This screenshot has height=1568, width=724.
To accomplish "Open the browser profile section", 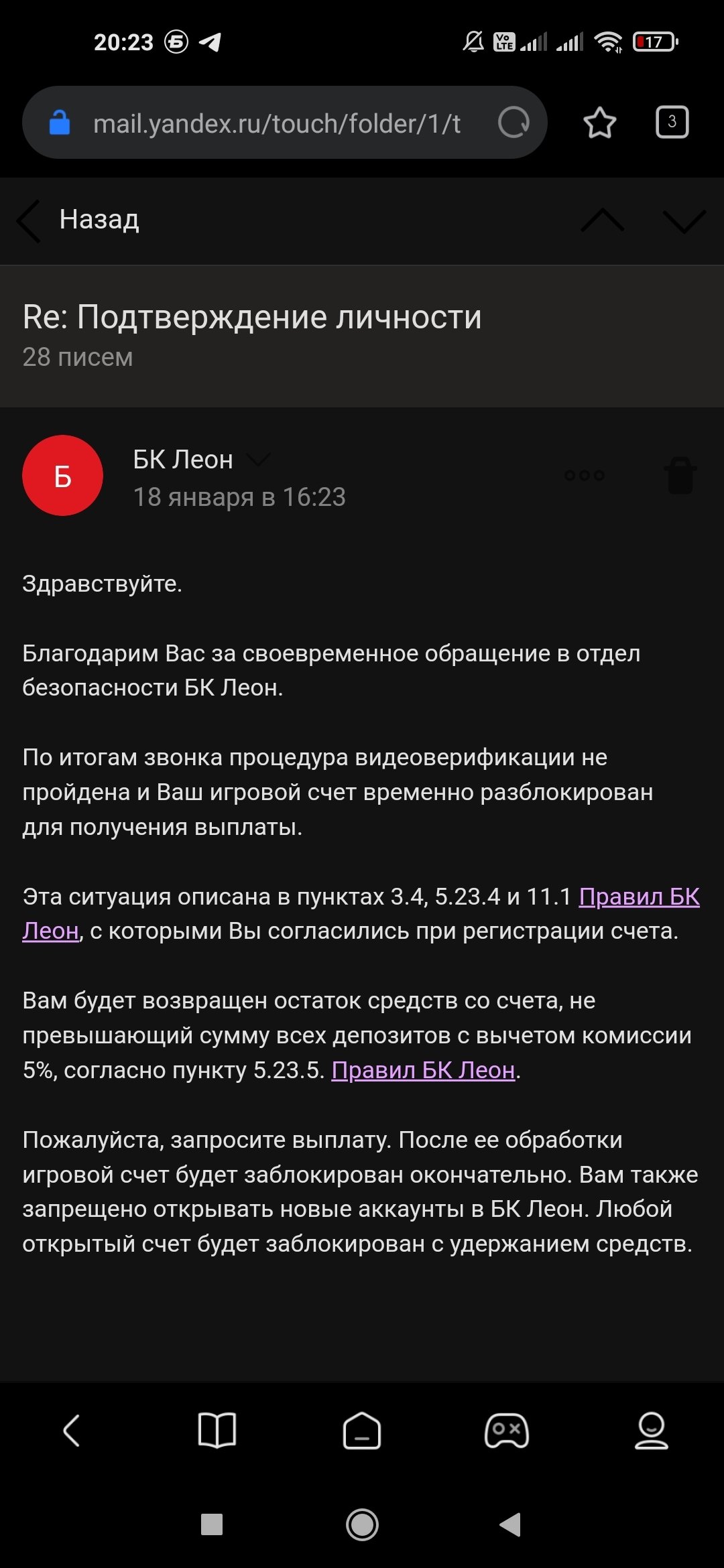I will [652, 1431].
